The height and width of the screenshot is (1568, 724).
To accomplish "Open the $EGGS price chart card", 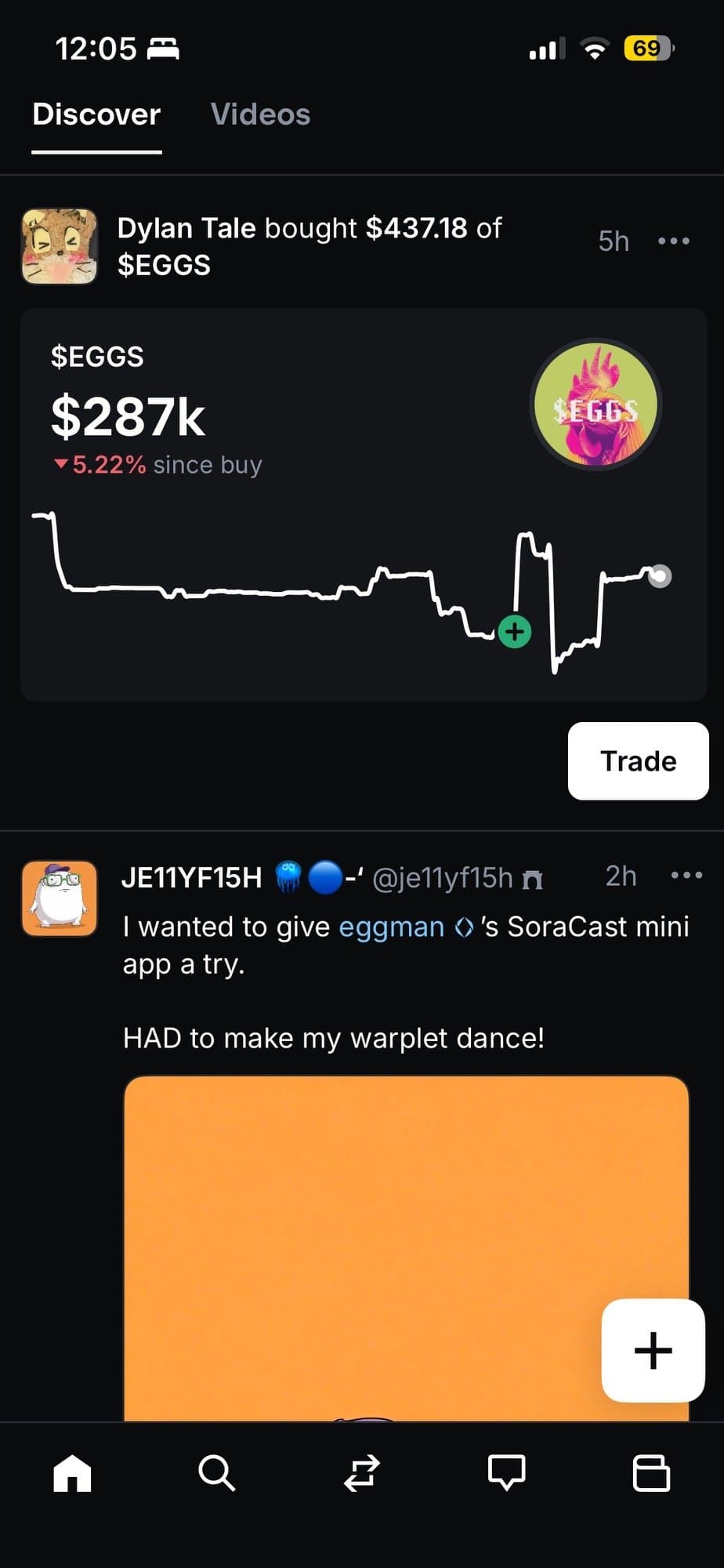I will (363, 504).
